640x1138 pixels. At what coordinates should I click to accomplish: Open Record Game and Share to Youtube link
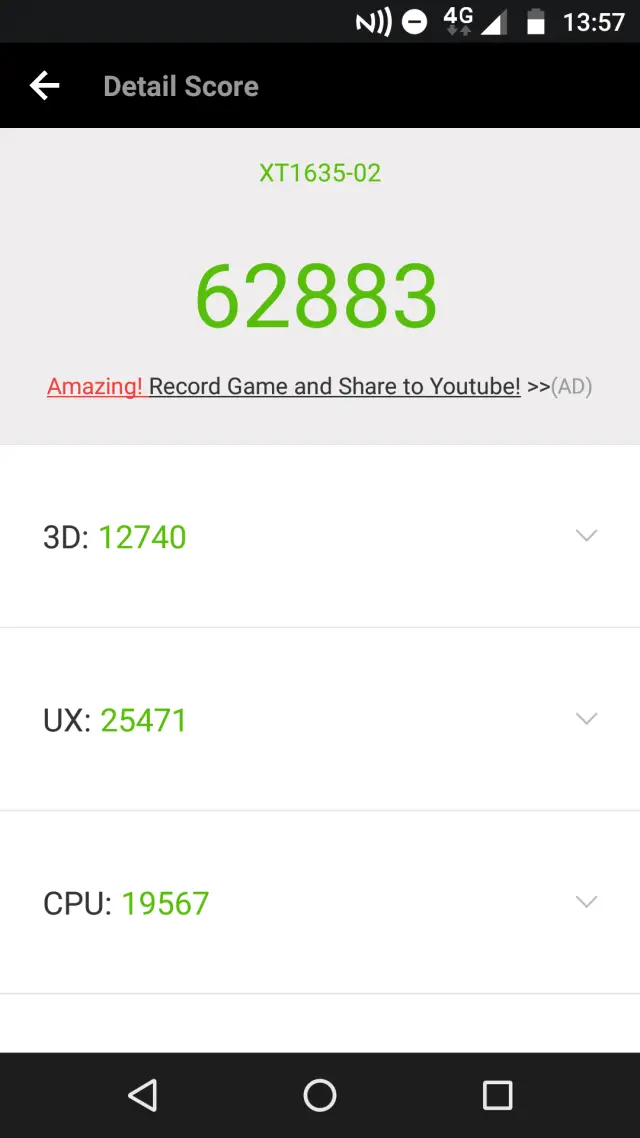coord(334,386)
